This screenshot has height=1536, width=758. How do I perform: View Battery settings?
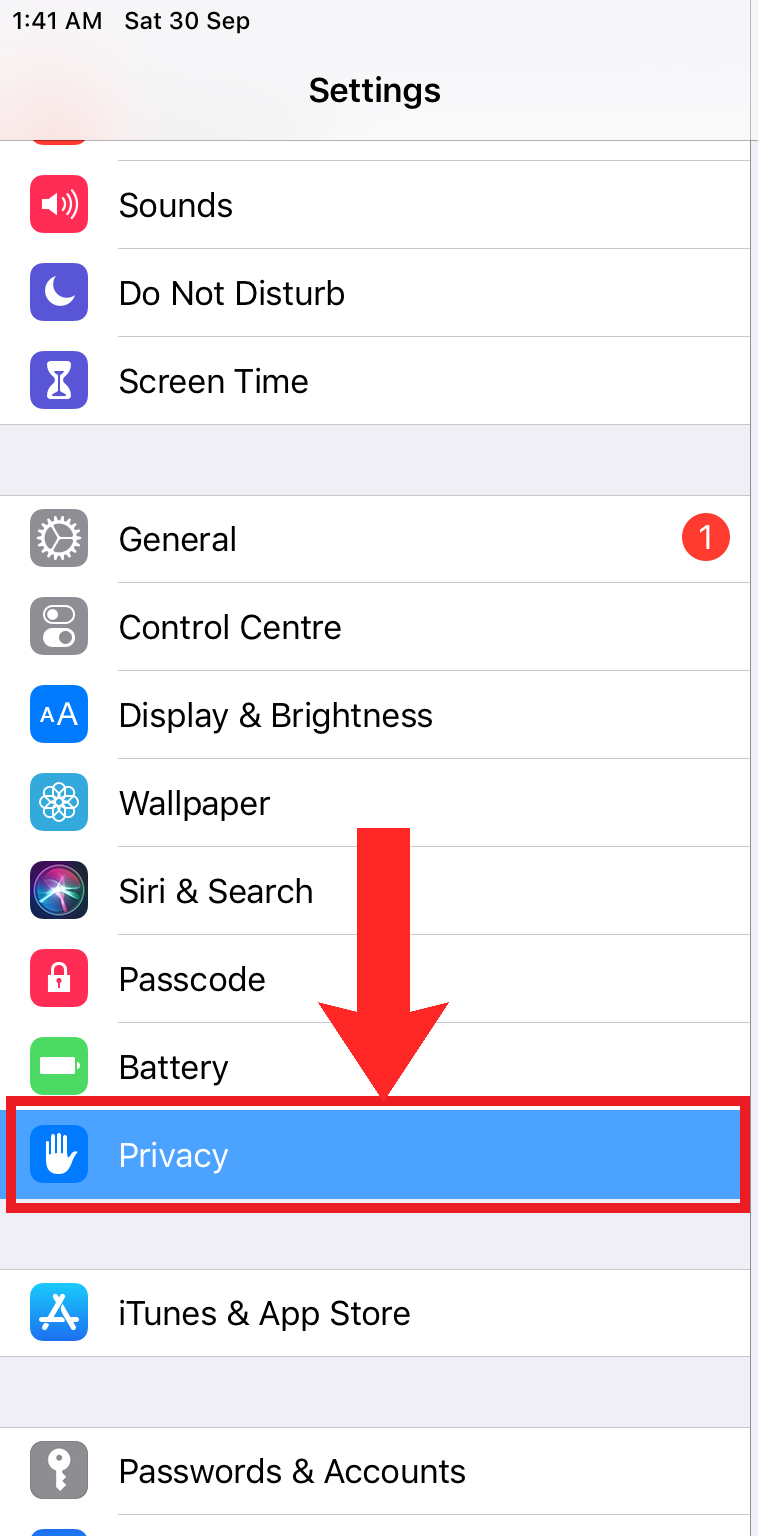click(173, 1067)
